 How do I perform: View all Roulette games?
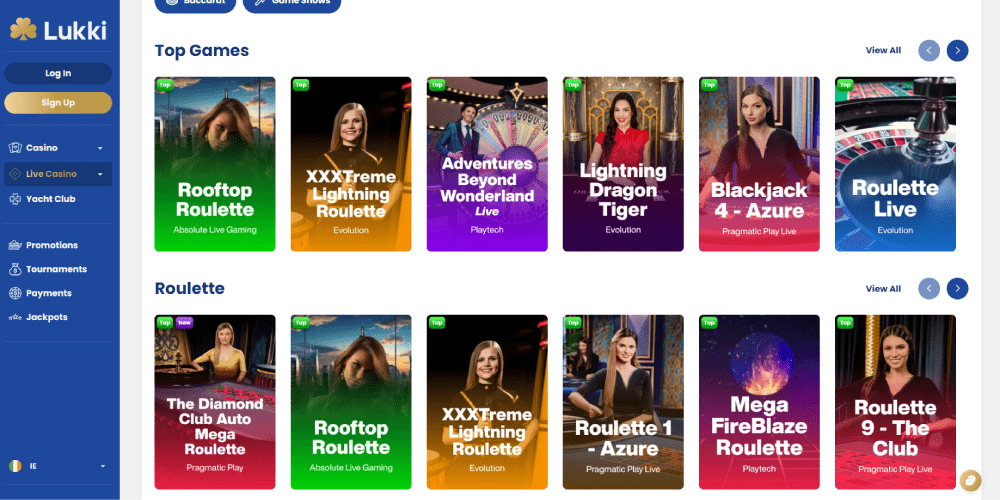point(883,288)
